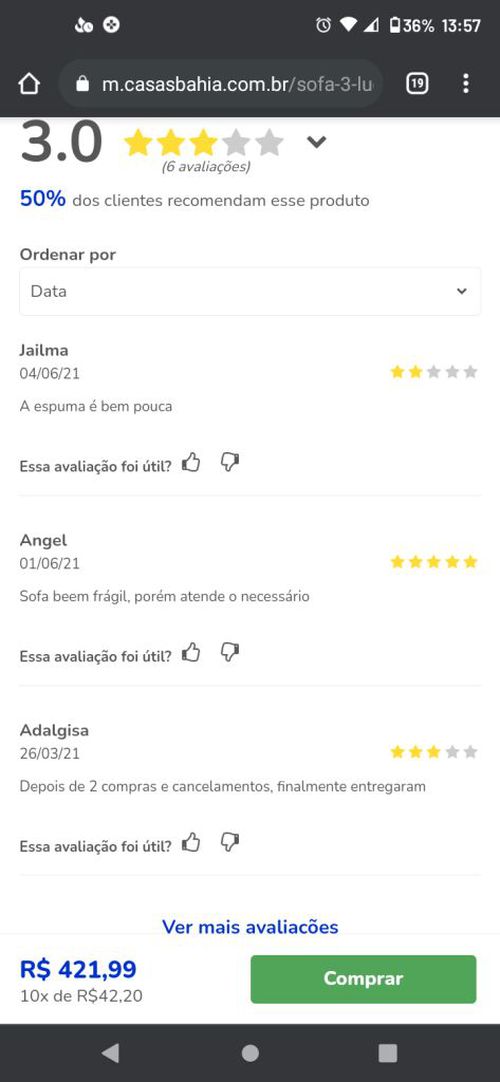Open Chrome home page button
The width and height of the screenshot is (500, 1082).
coord(29,84)
